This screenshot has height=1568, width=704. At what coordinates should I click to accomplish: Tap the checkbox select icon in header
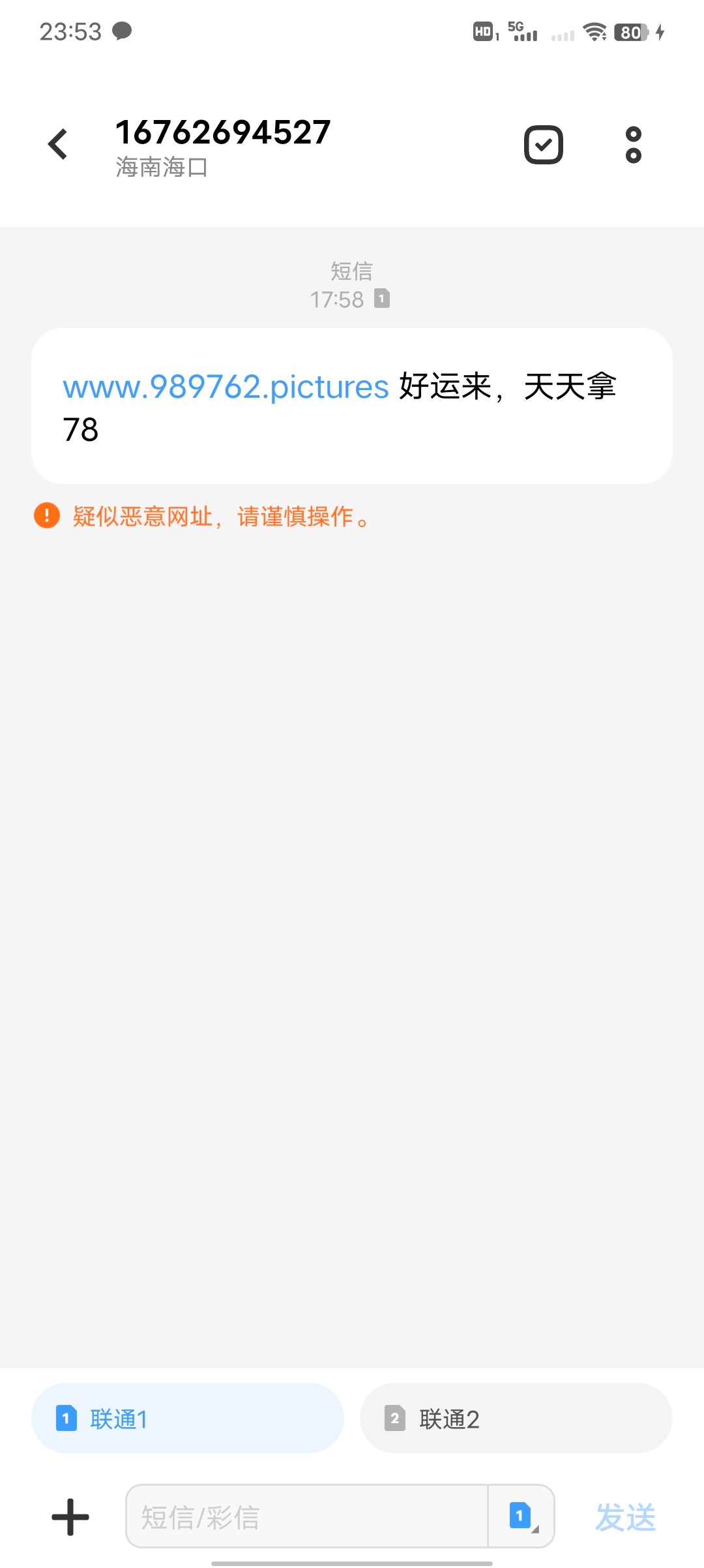click(x=544, y=145)
